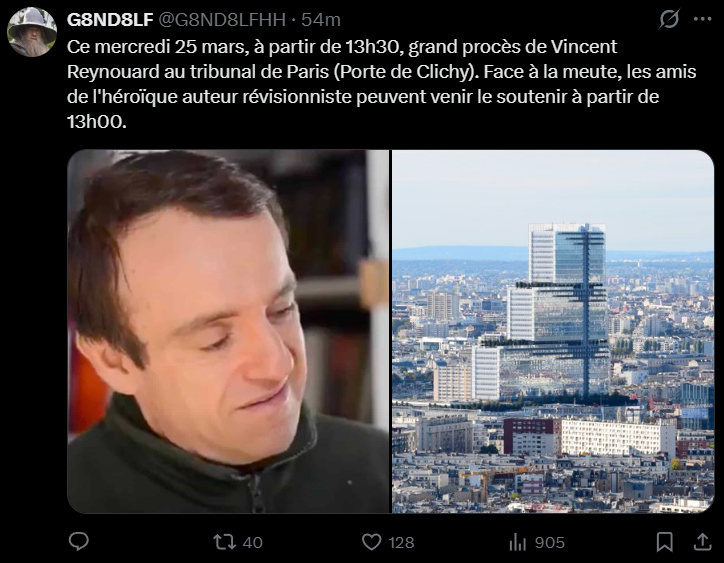The height and width of the screenshot is (563, 724).
Task: Open the right photo of the Paris tower
Action: pyautogui.click(x=552, y=331)
